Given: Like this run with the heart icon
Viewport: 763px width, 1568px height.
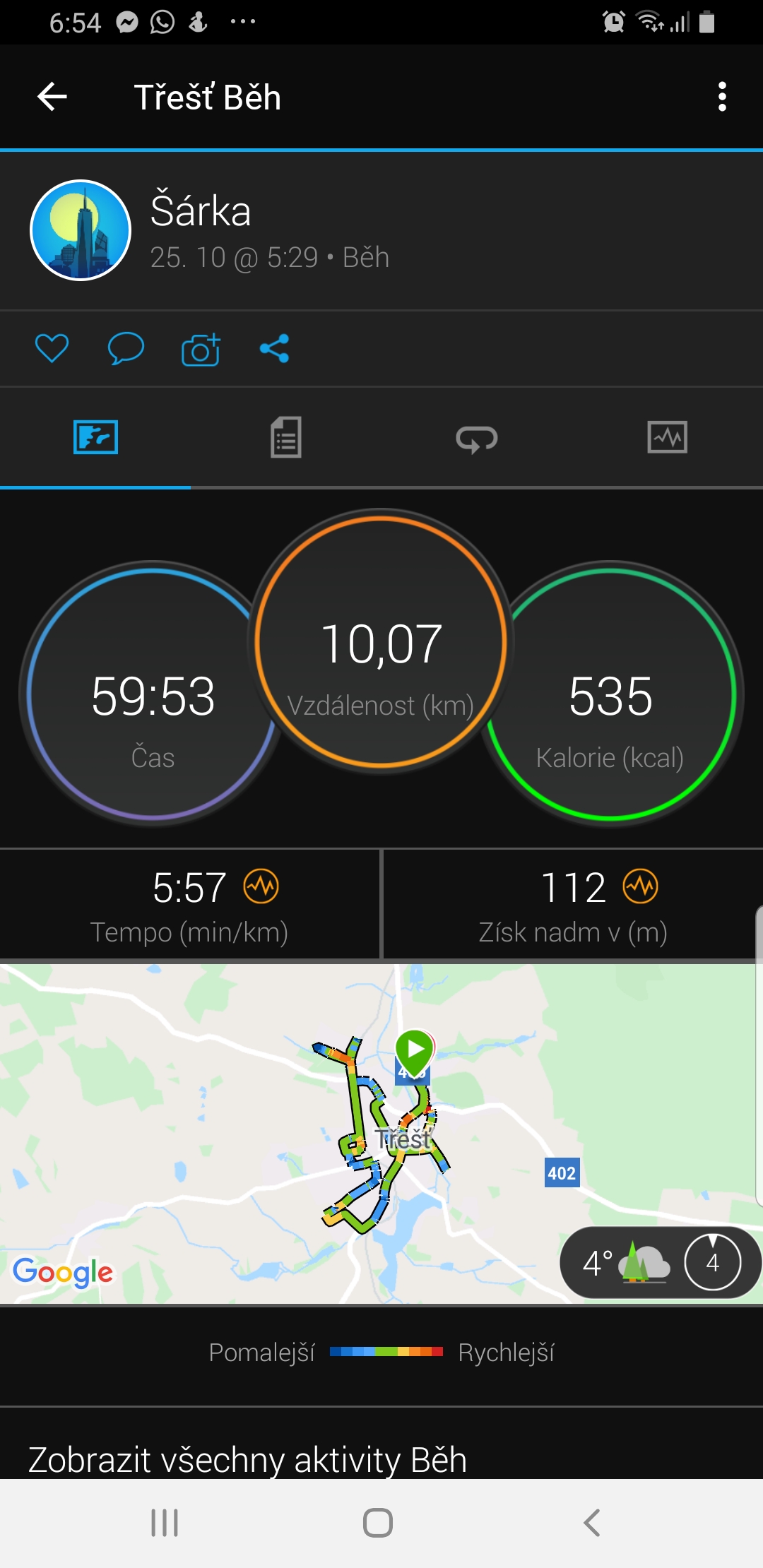Looking at the screenshot, I should coord(52,348).
